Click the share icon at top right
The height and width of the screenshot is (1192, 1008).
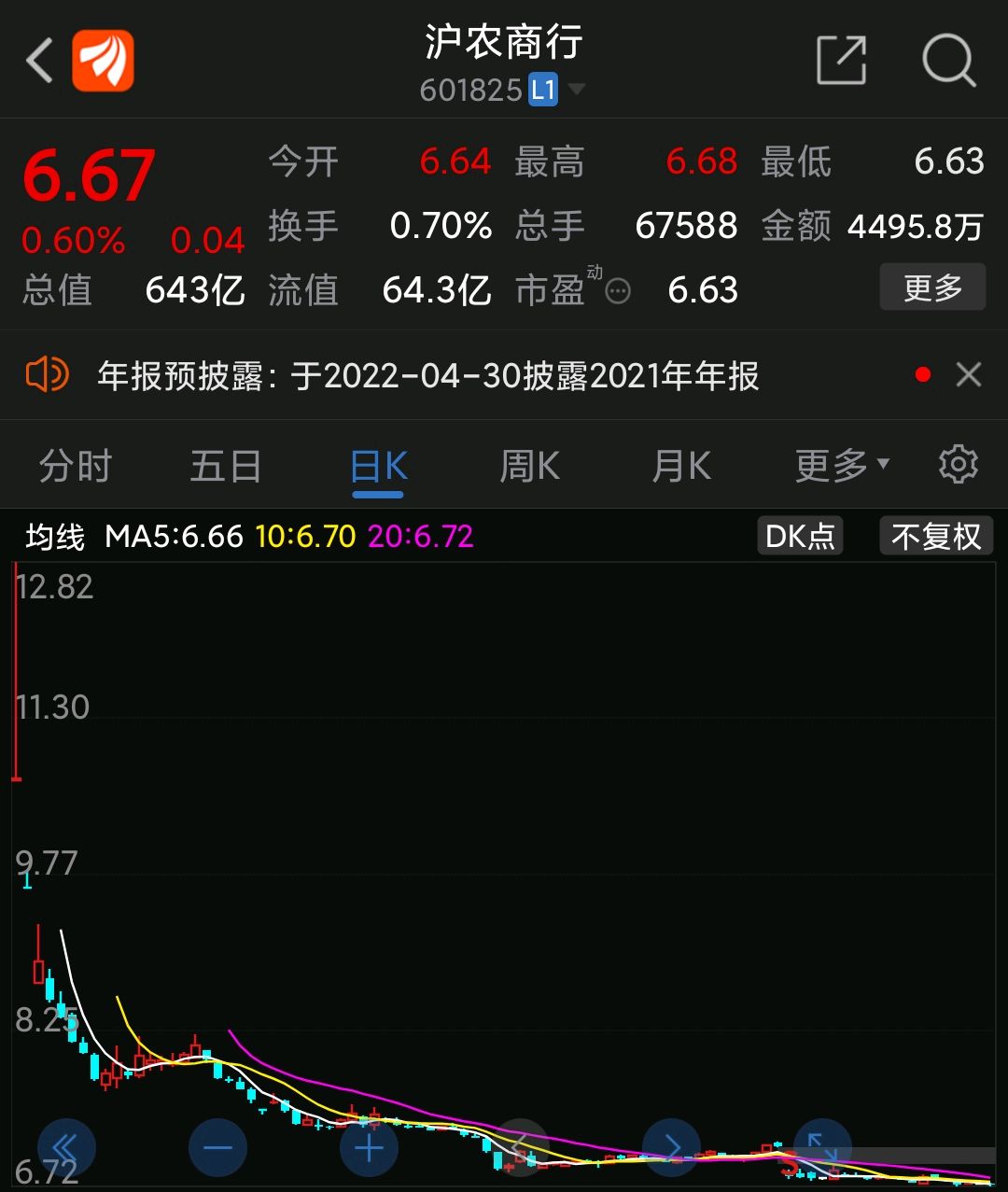click(x=840, y=59)
